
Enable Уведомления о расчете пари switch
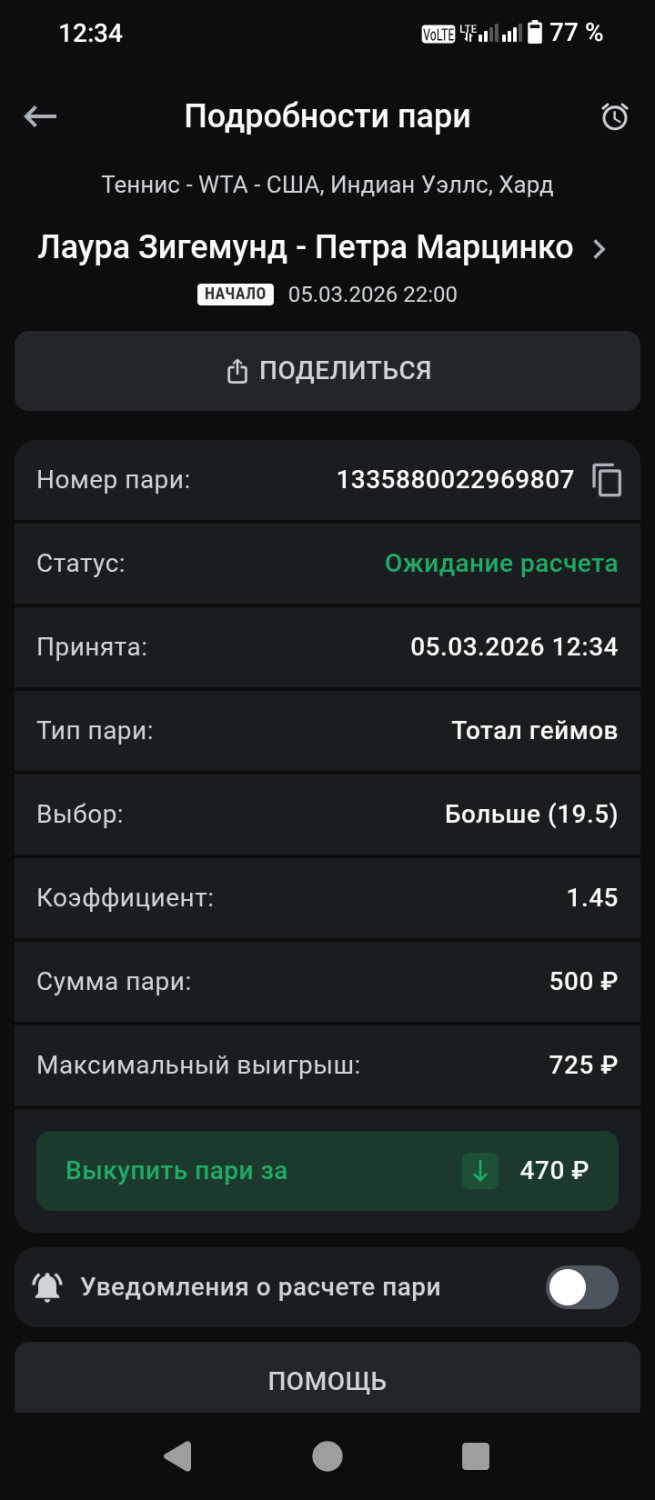tap(581, 1288)
